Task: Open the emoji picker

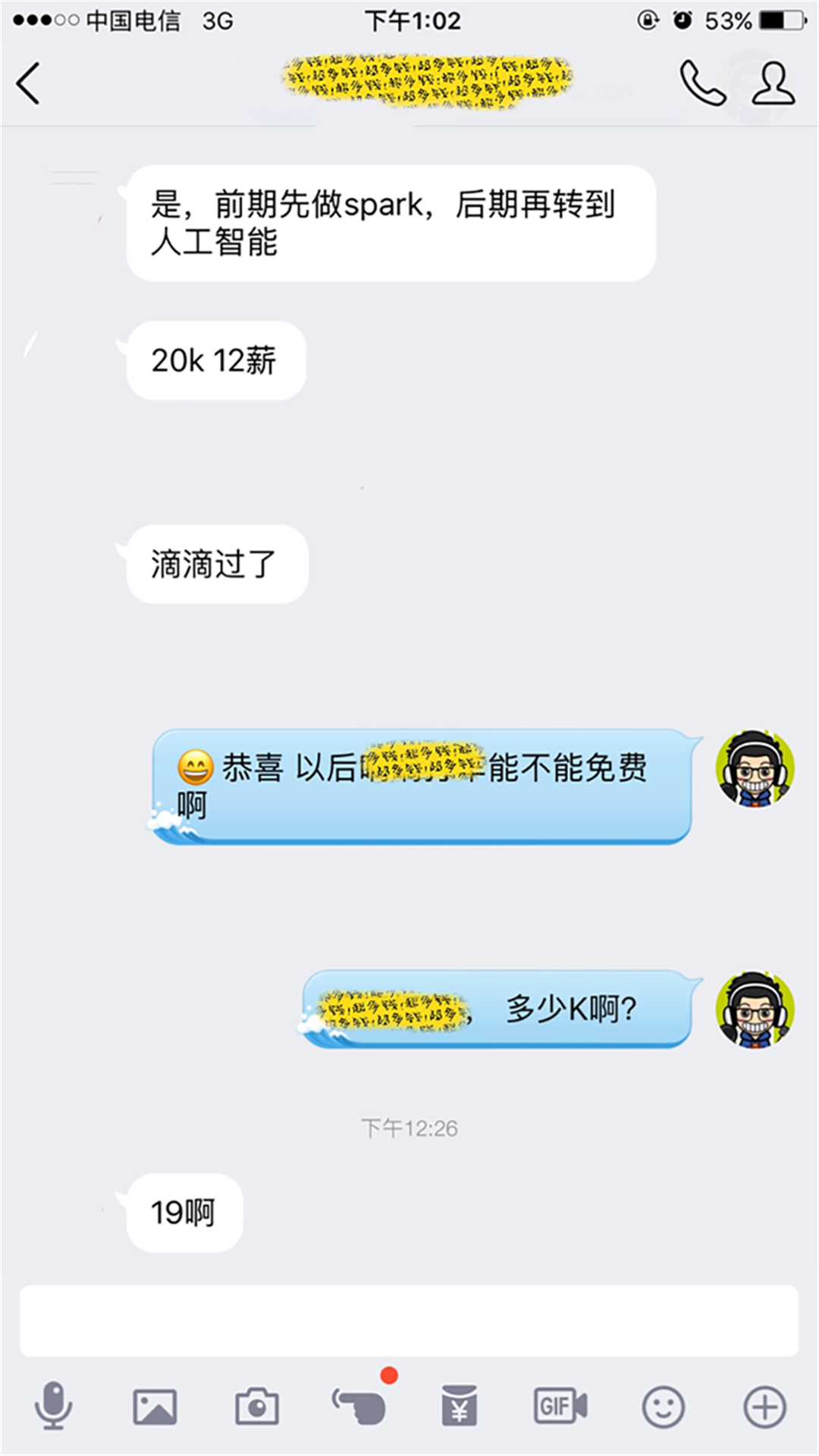Action: click(663, 1407)
